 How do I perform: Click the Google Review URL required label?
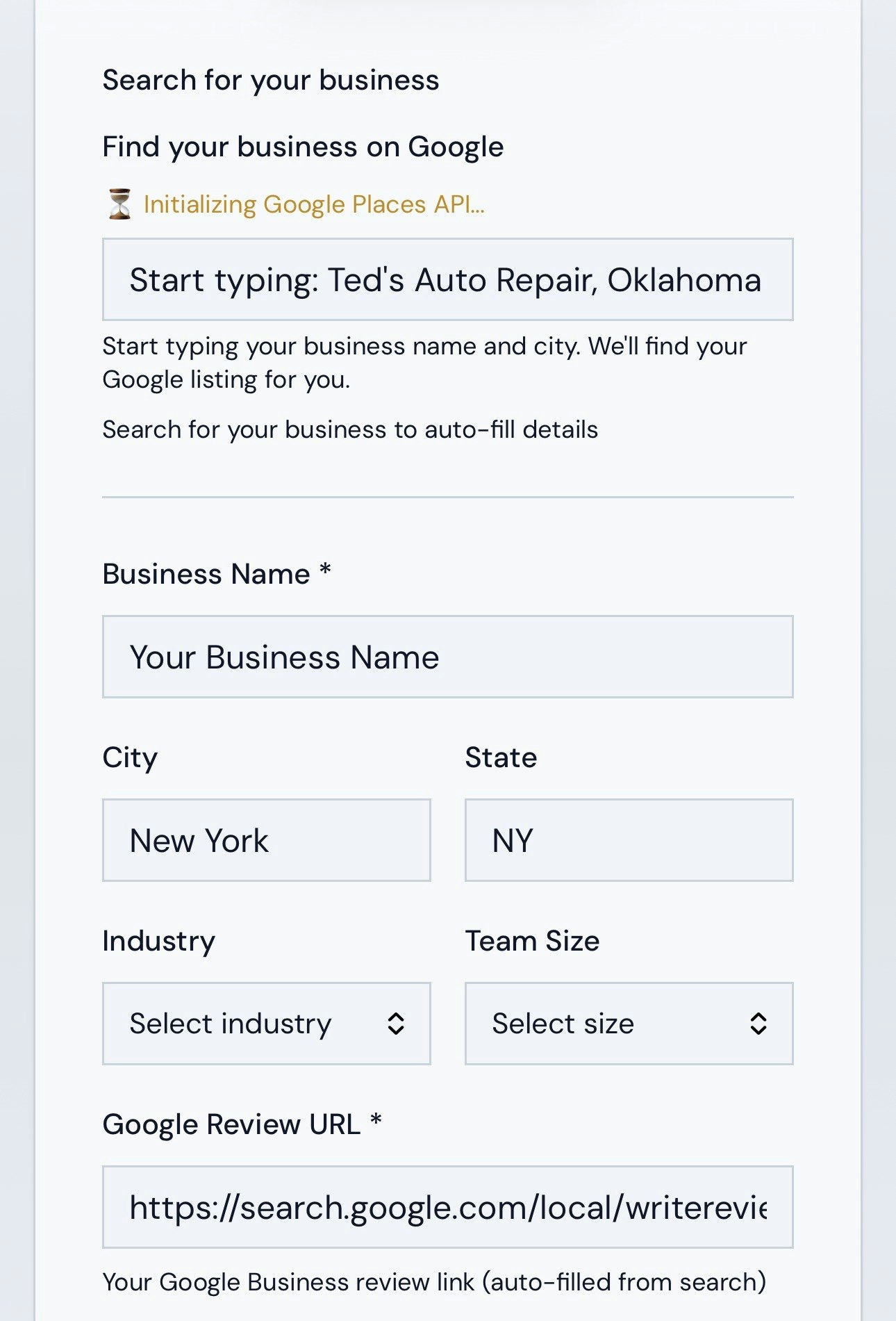[242, 1123]
